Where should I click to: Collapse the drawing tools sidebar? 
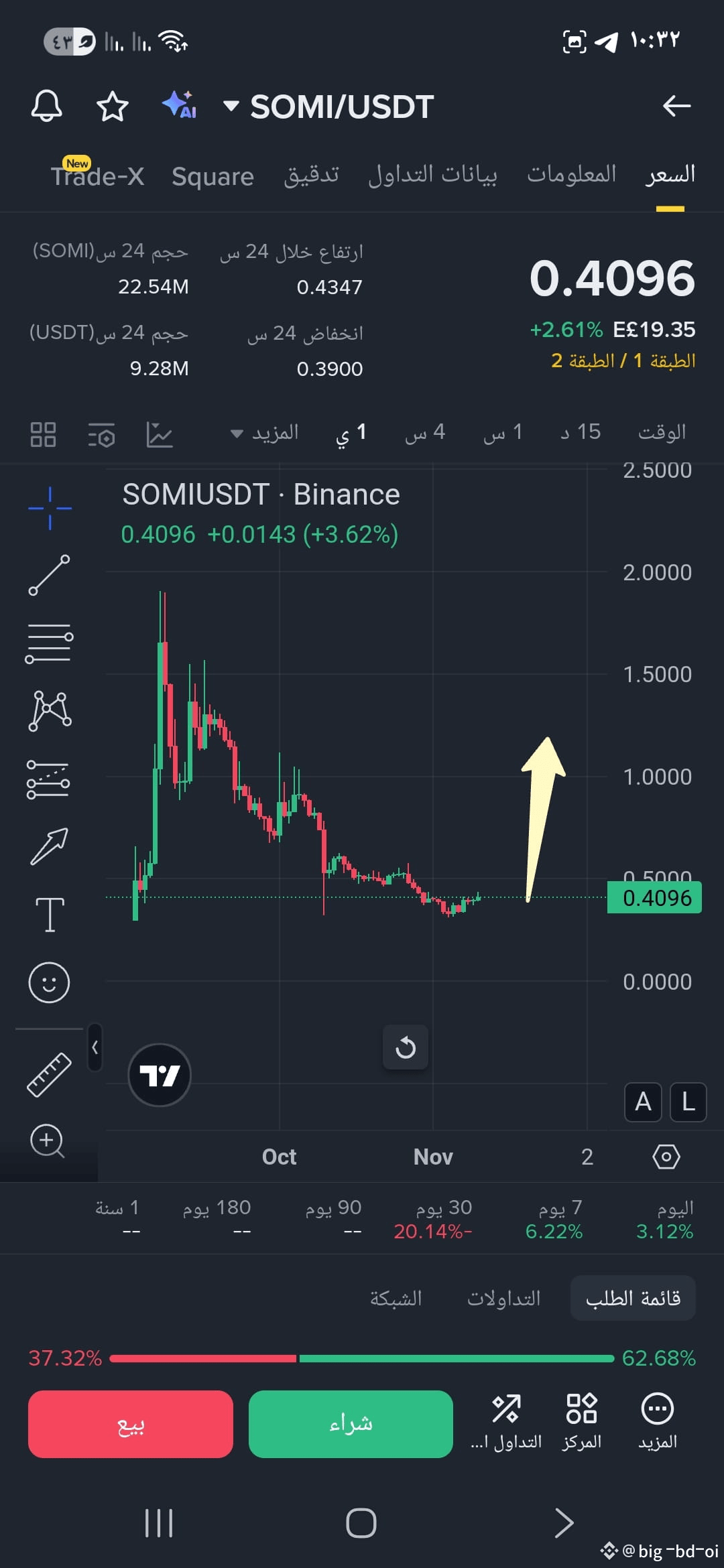(95, 1047)
